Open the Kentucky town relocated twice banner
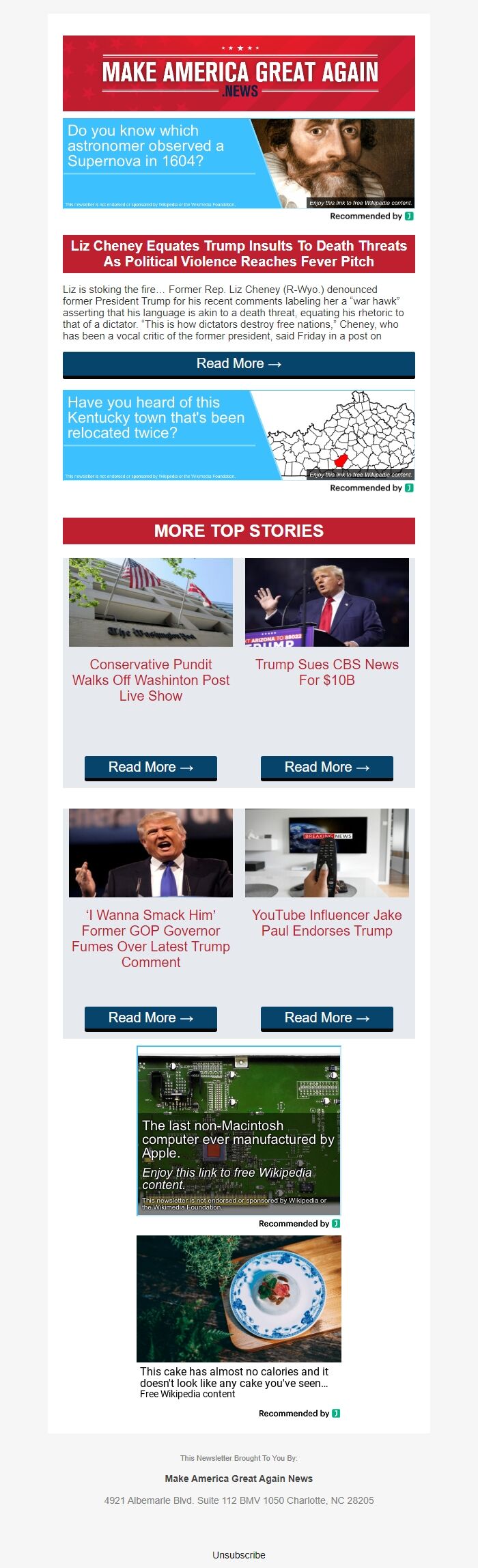 coord(238,435)
